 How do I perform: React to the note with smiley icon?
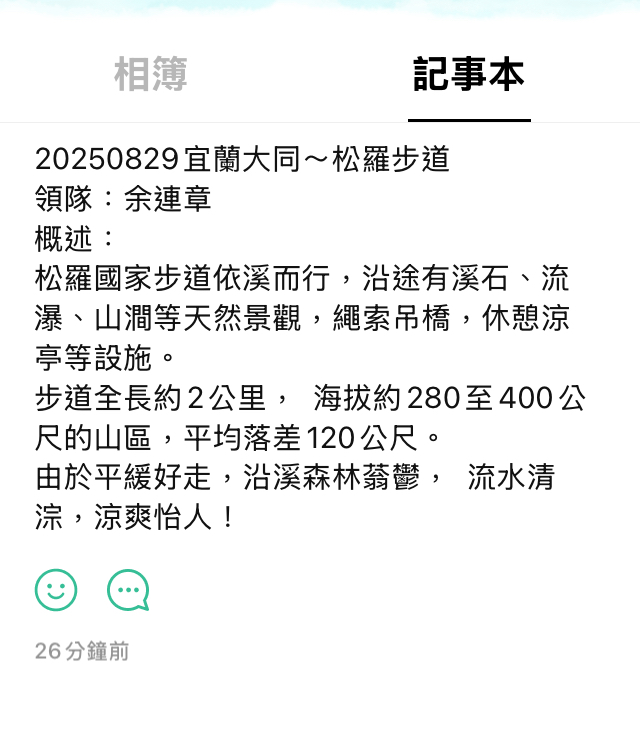pyautogui.click(x=56, y=590)
